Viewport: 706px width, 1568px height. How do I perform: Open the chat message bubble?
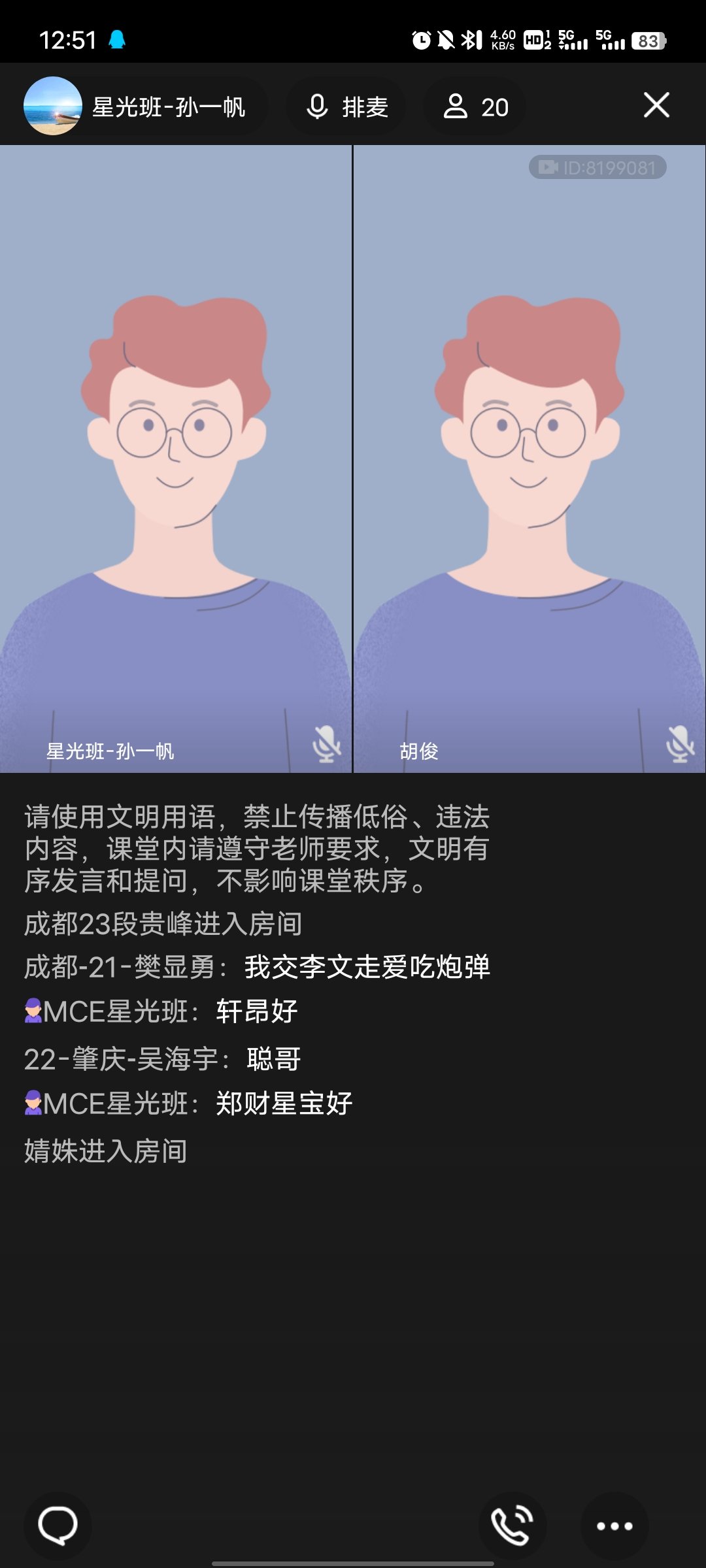coord(58,1526)
